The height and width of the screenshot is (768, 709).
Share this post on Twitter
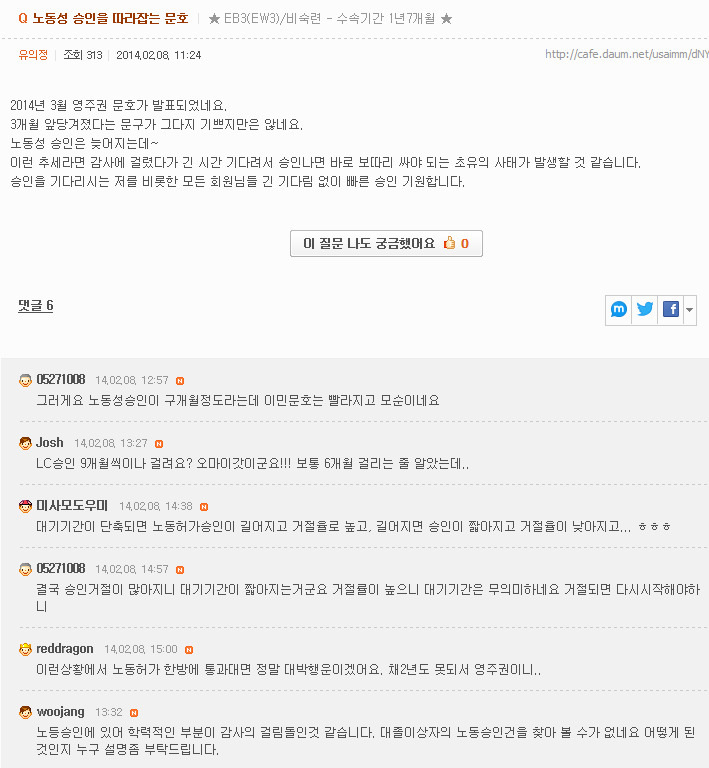click(645, 309)
